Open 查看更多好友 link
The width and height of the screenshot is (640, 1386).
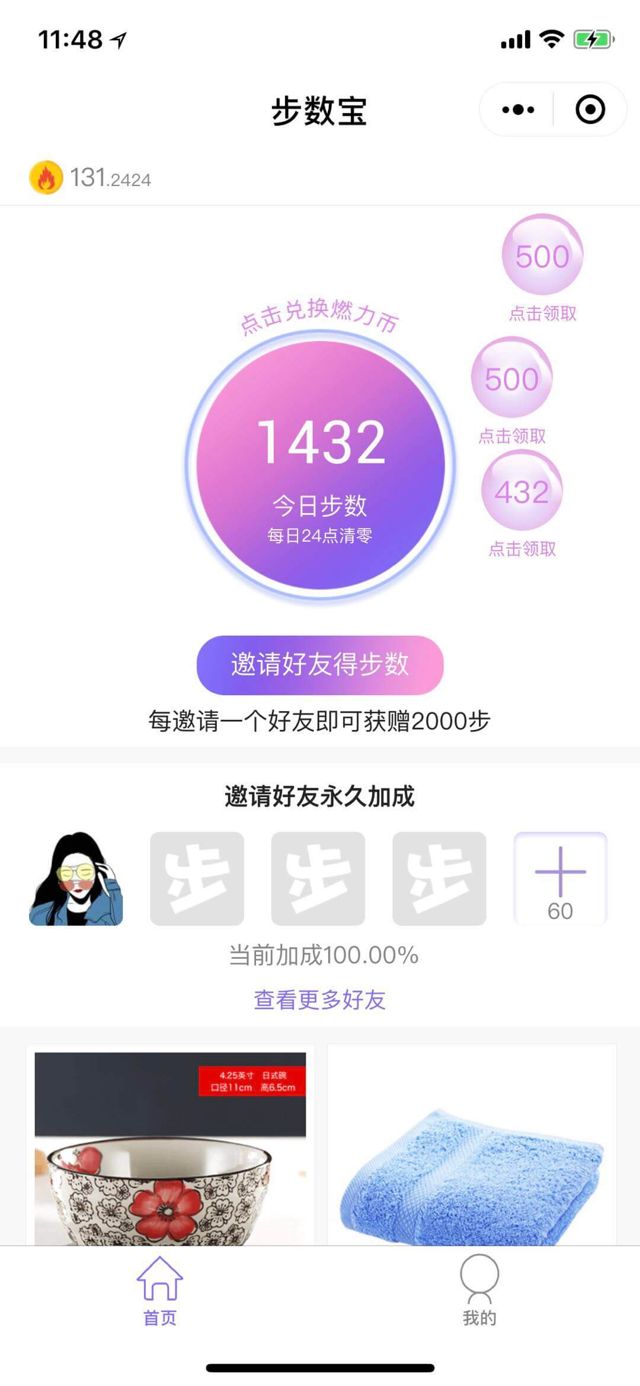coord(320,999)
